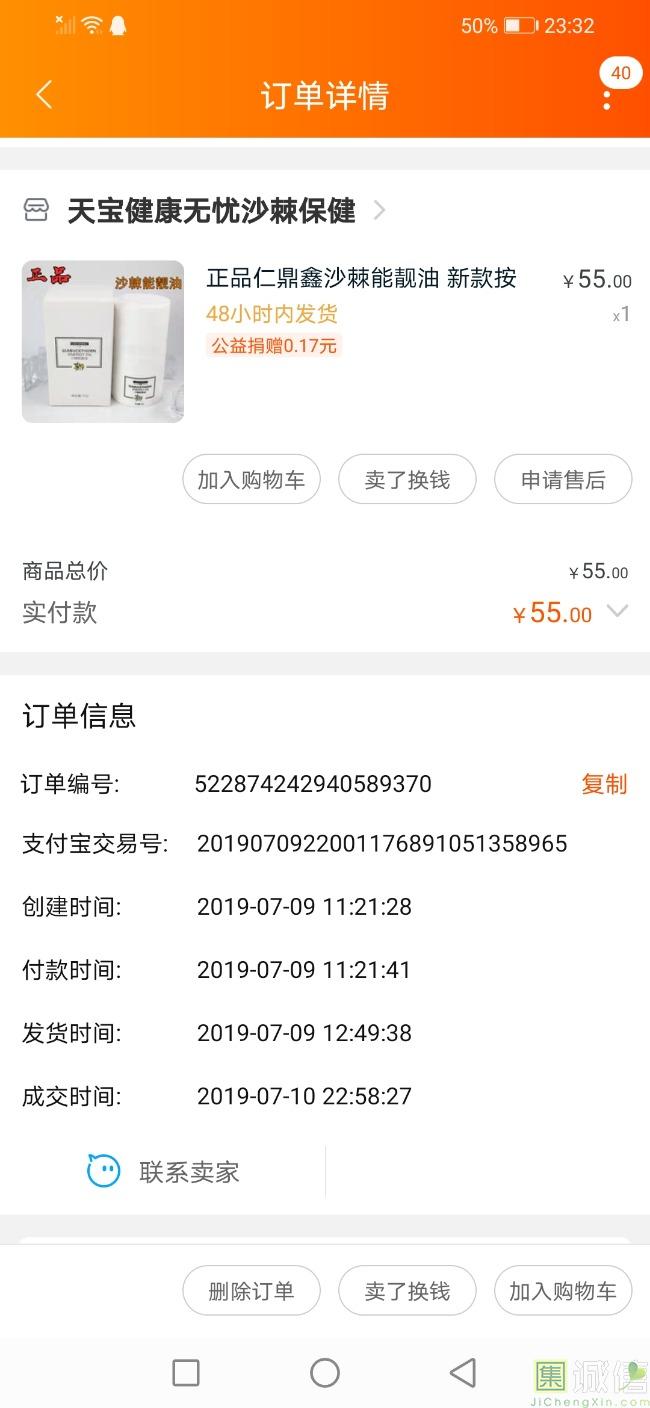Tap 卖了换钱 beside the 删除订单 button
Image resolution: width=650 pixels, height=1408 pixels.
point(407,1291)
